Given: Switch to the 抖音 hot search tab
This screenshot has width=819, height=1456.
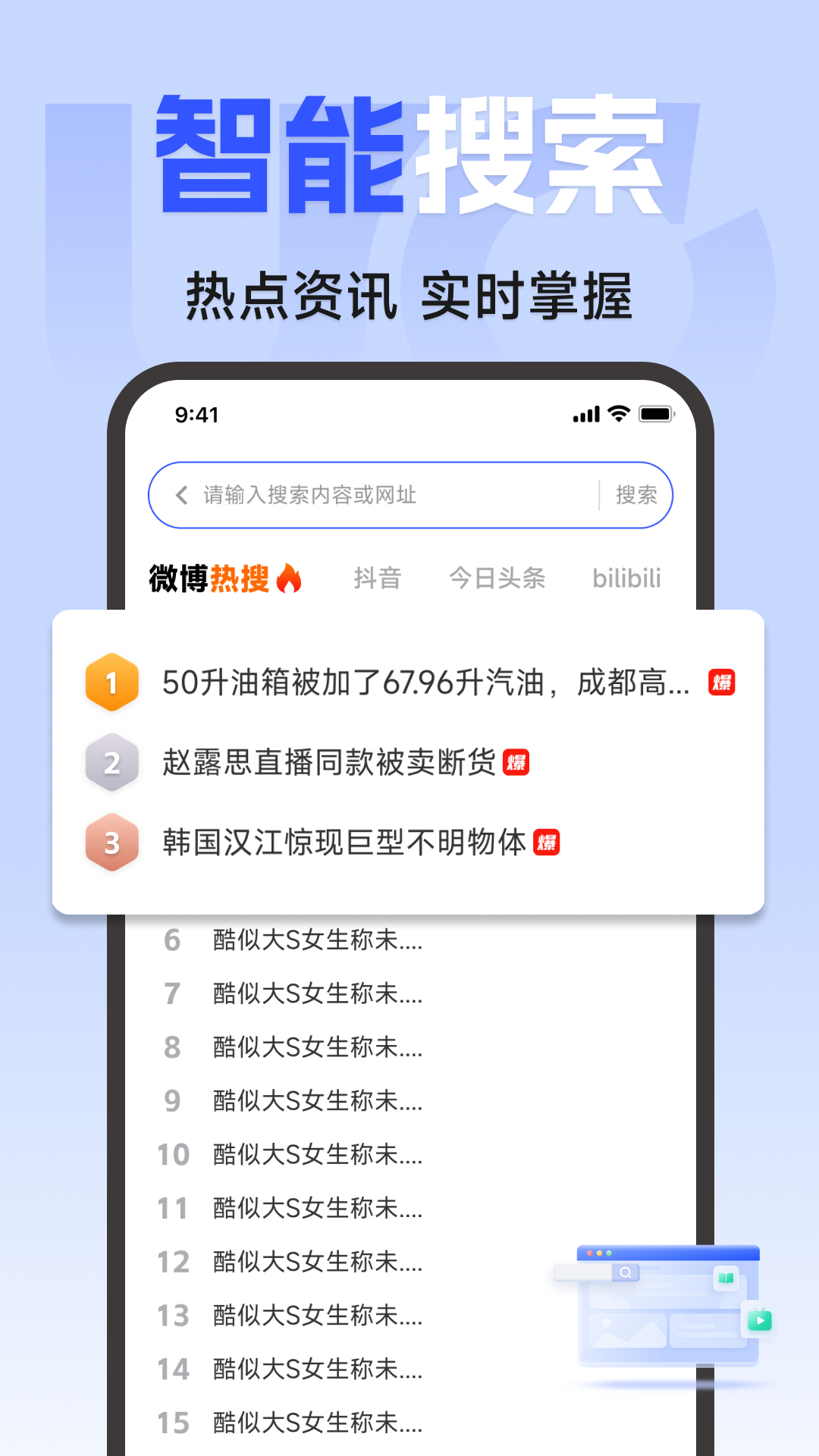Looking at the screenshot, I should [378, 577].
